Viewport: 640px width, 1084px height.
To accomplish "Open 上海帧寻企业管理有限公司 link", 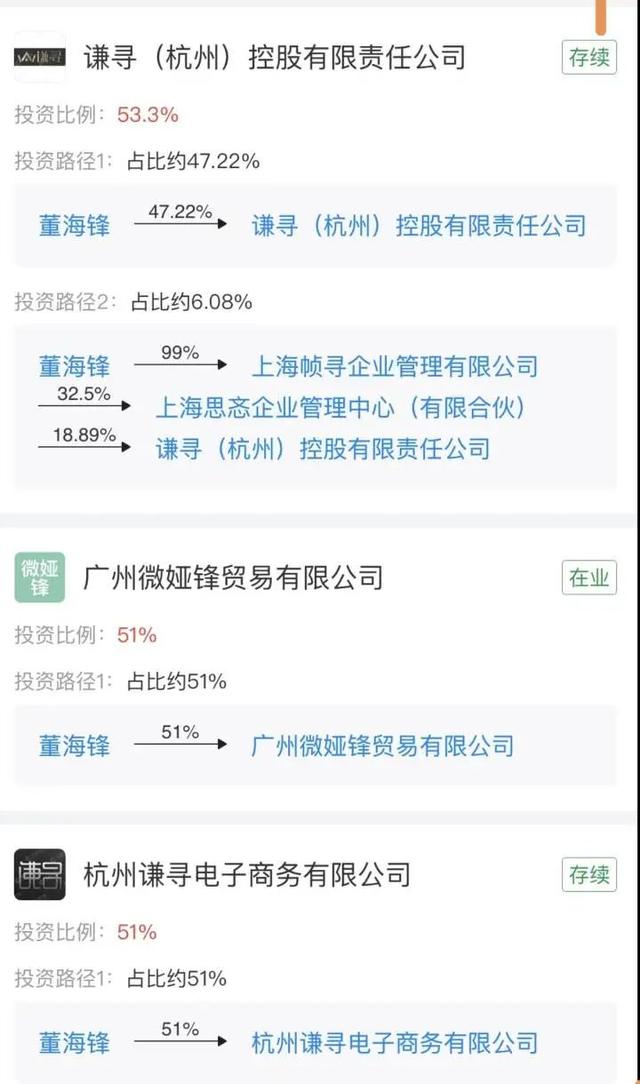I will tap(395, 366).
